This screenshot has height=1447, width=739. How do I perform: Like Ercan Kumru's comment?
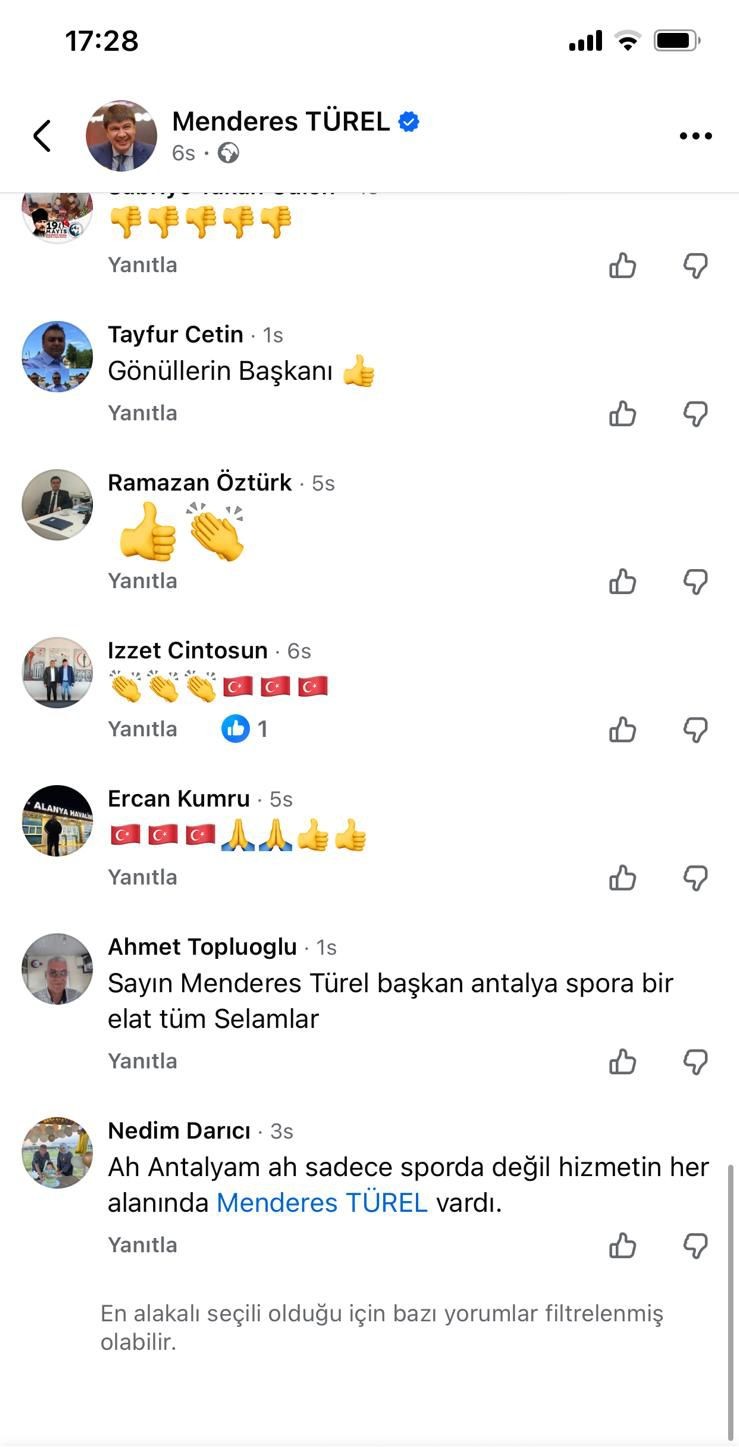click(622, 877)
